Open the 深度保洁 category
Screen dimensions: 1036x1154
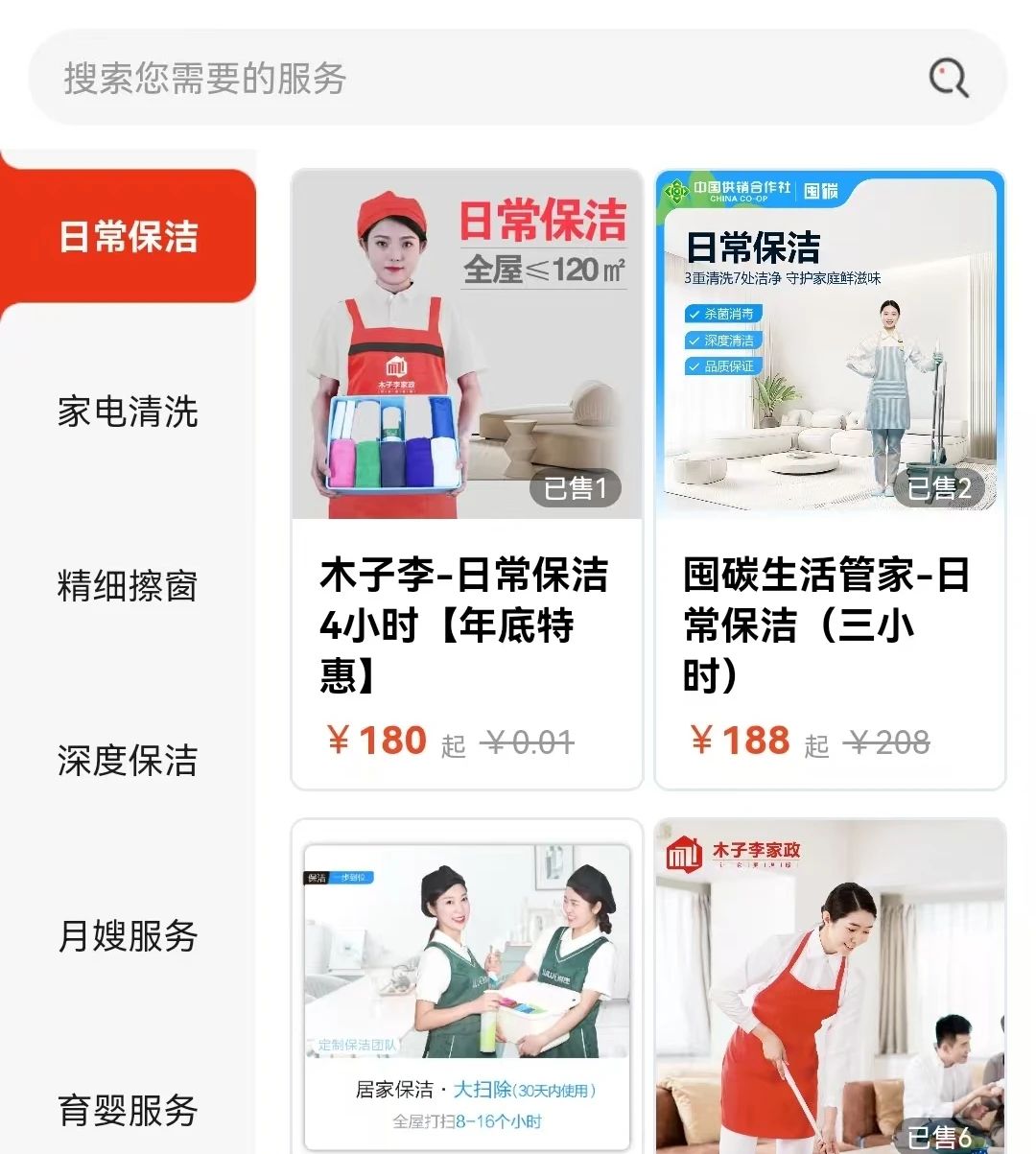click(x=129, y=760)
